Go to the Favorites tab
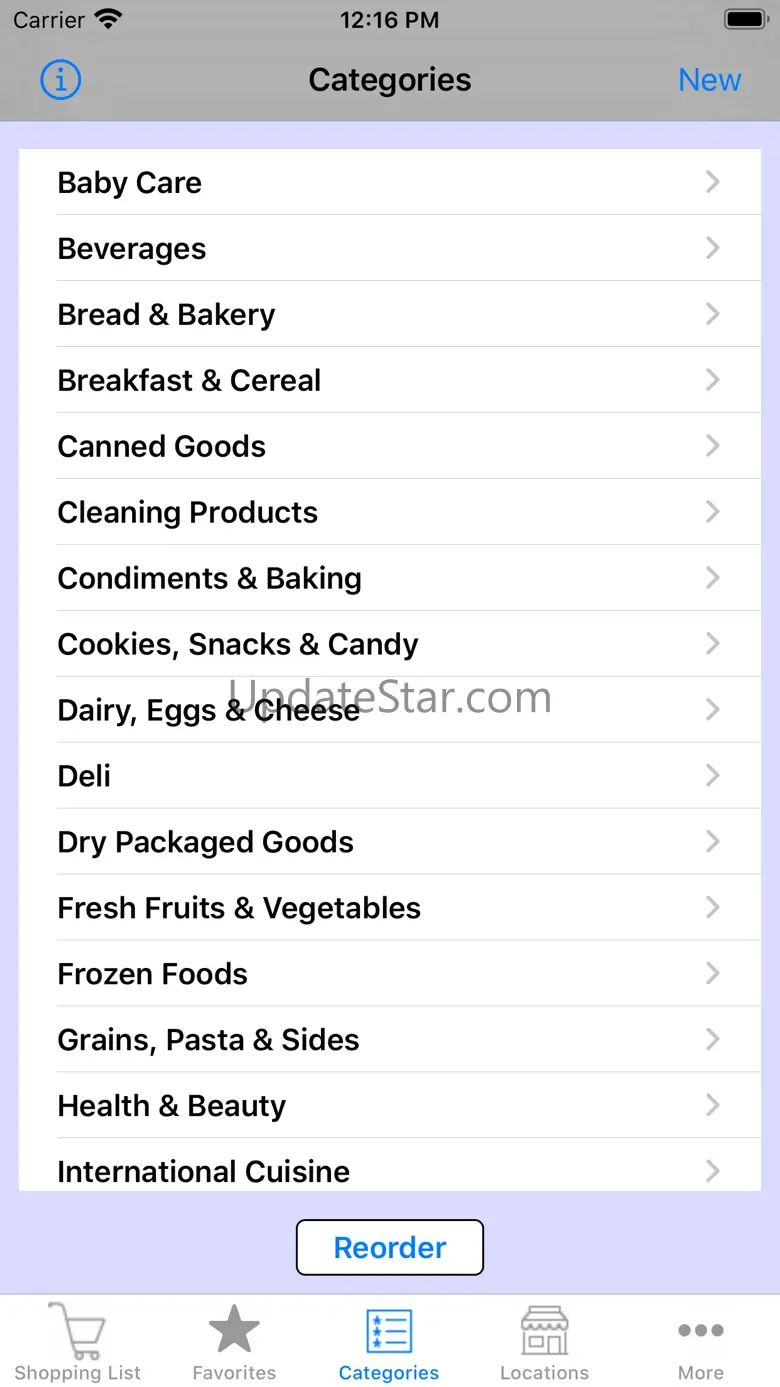This screenshot has height=1387, width=780. point(234,1342)
